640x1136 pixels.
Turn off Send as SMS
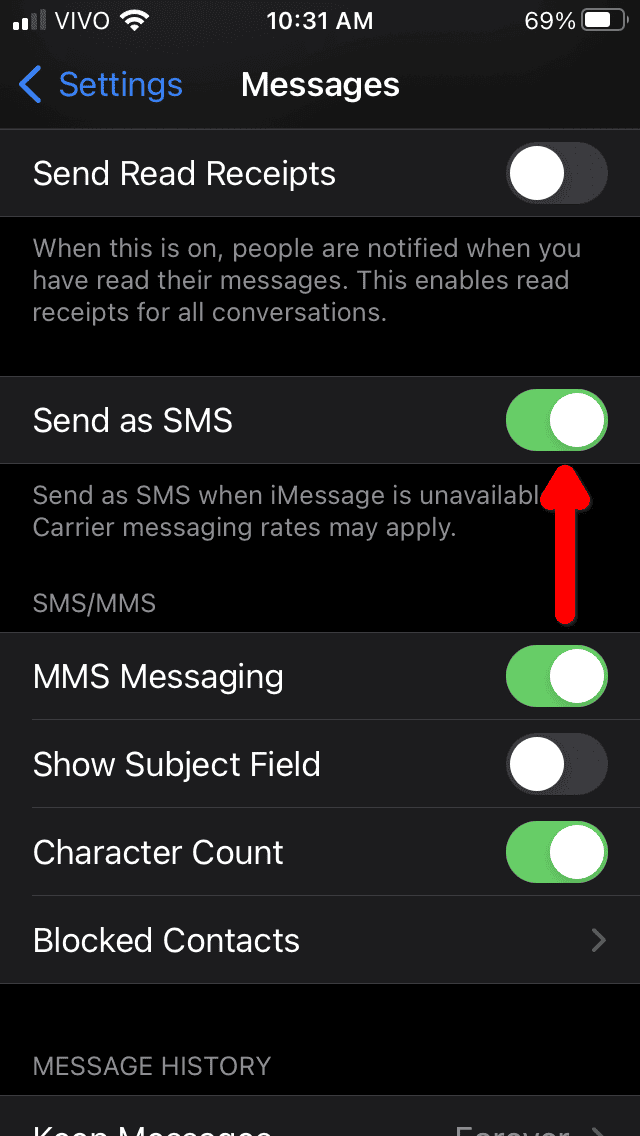click(x=556, y=420)
